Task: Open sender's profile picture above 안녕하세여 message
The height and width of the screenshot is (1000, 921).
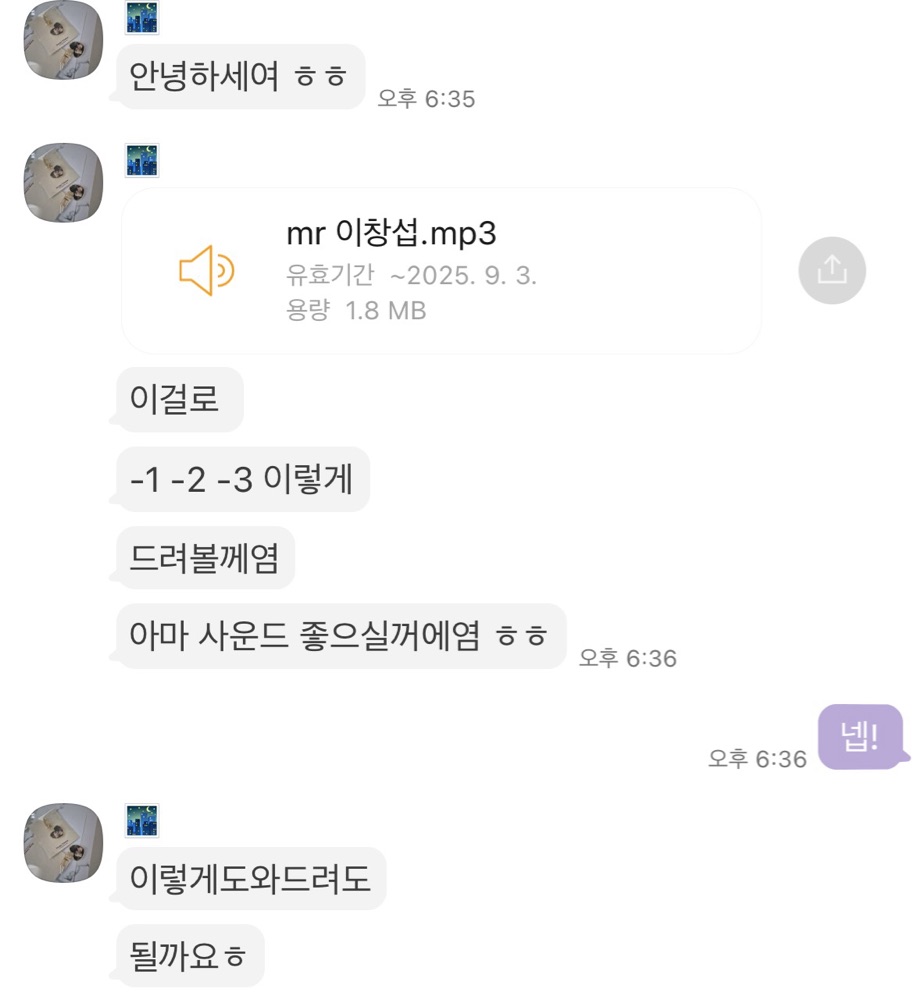Action: click(63, 40)
